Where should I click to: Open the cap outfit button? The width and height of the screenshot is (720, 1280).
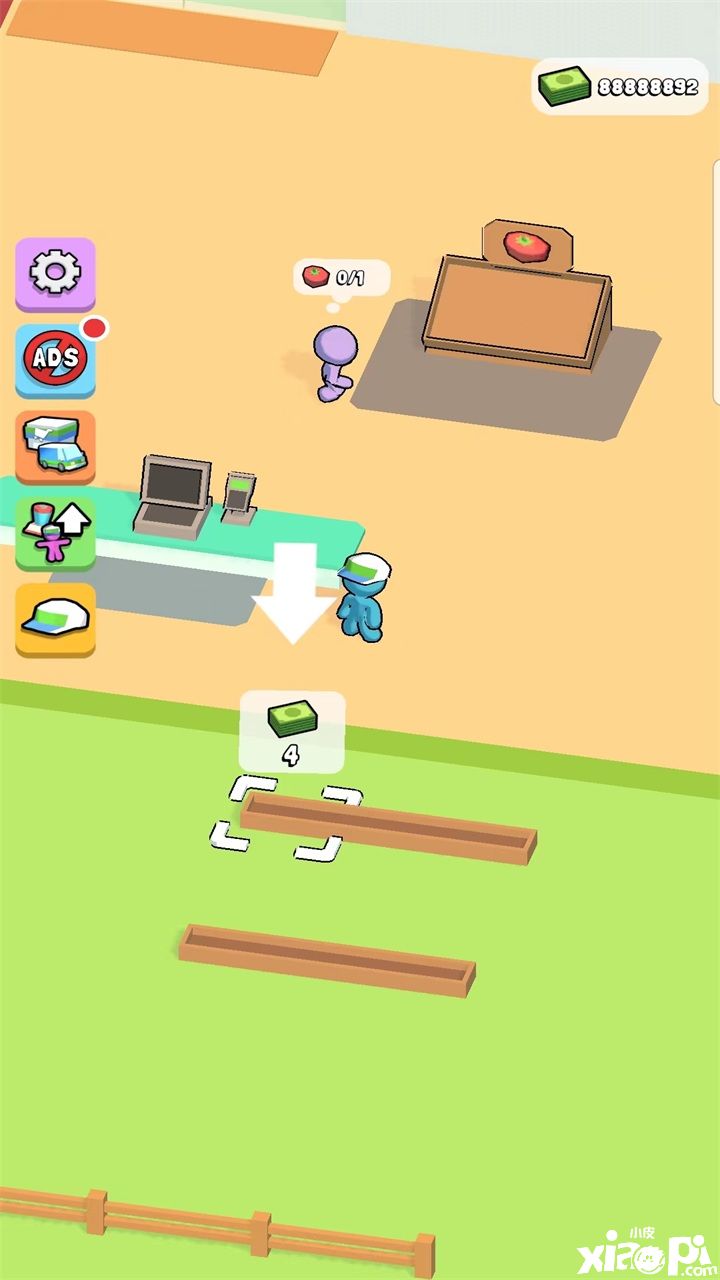(x=55, y=618)
